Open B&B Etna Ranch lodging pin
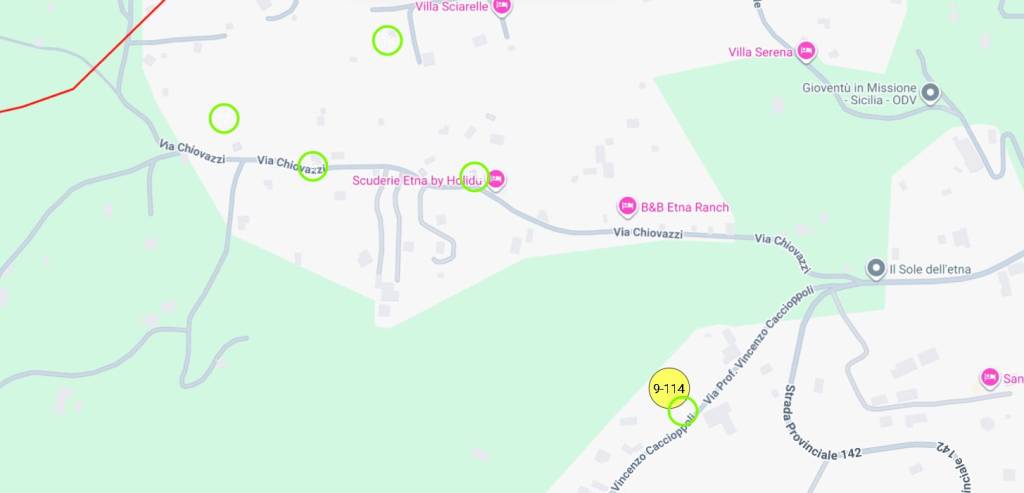Viewport: 1024px width, 493px height. 628,207
